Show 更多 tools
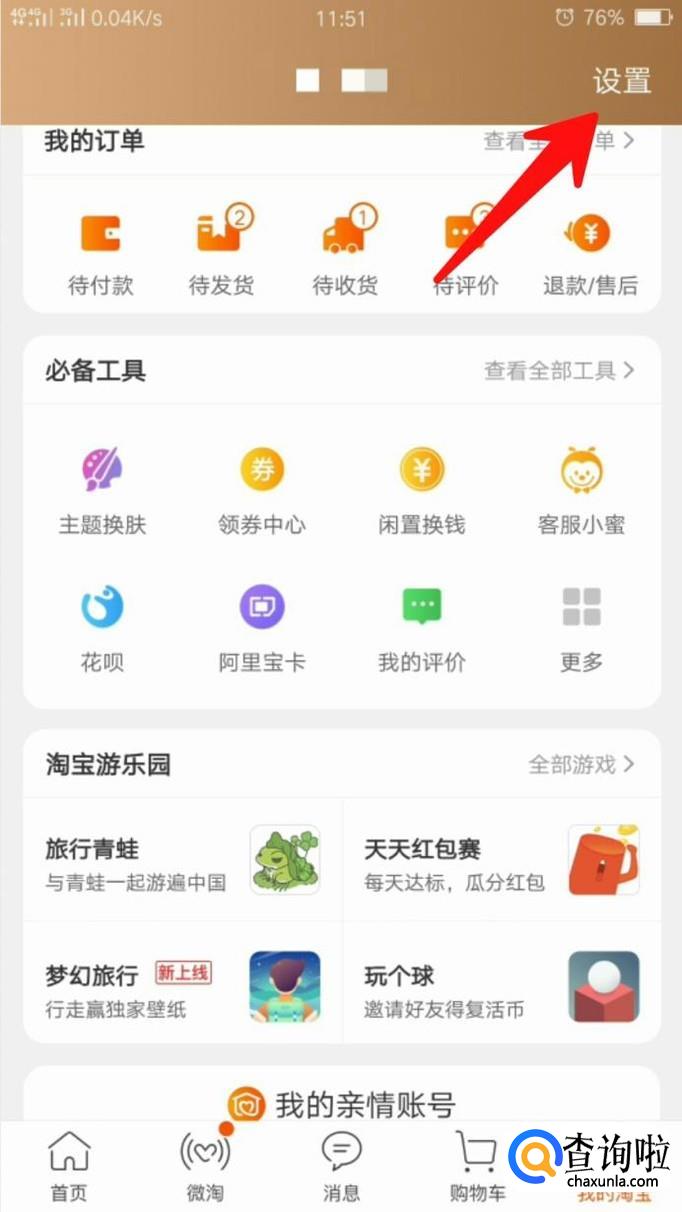 coord(581,627)
